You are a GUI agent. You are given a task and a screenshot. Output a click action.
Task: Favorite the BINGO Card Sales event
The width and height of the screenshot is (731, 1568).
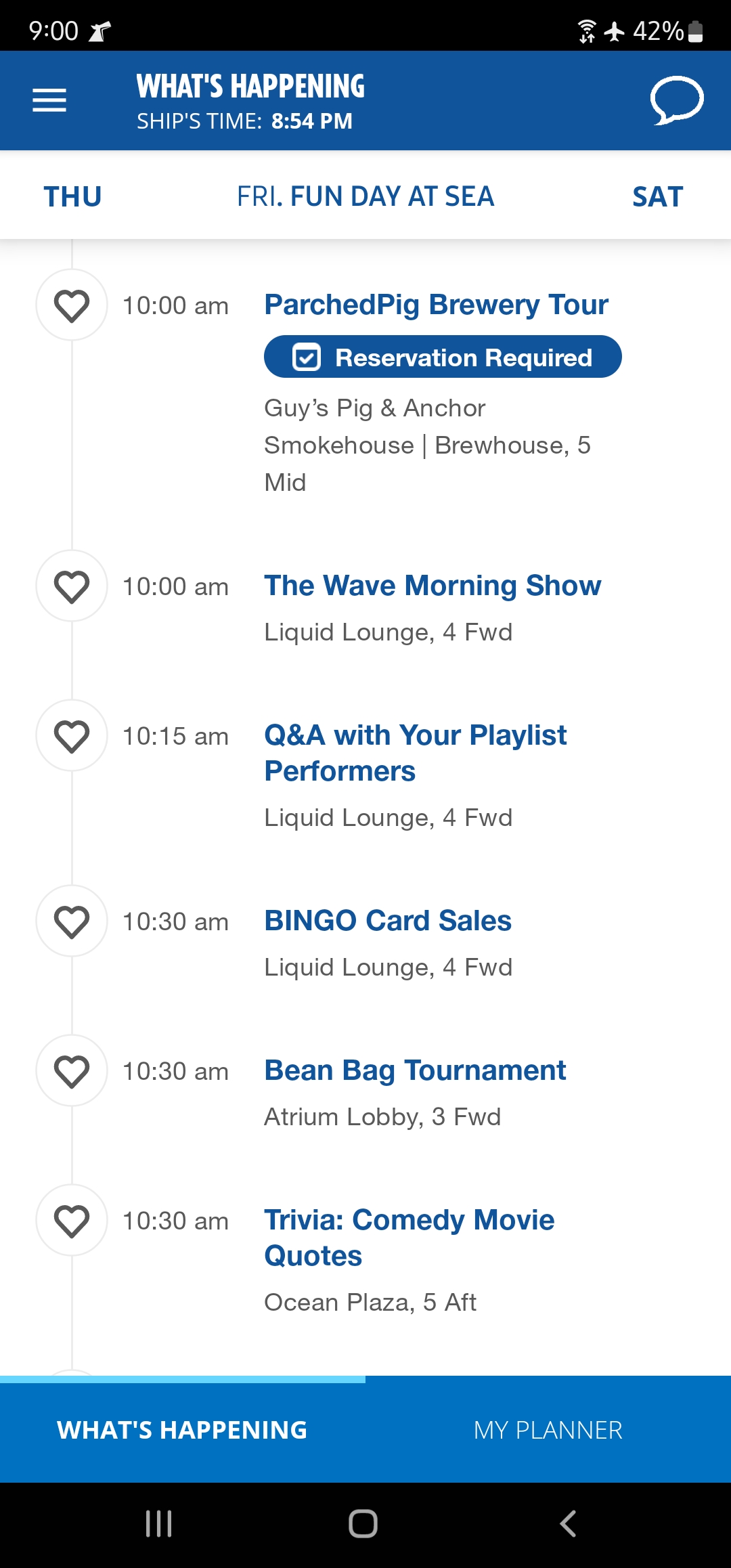click(72, 921)
